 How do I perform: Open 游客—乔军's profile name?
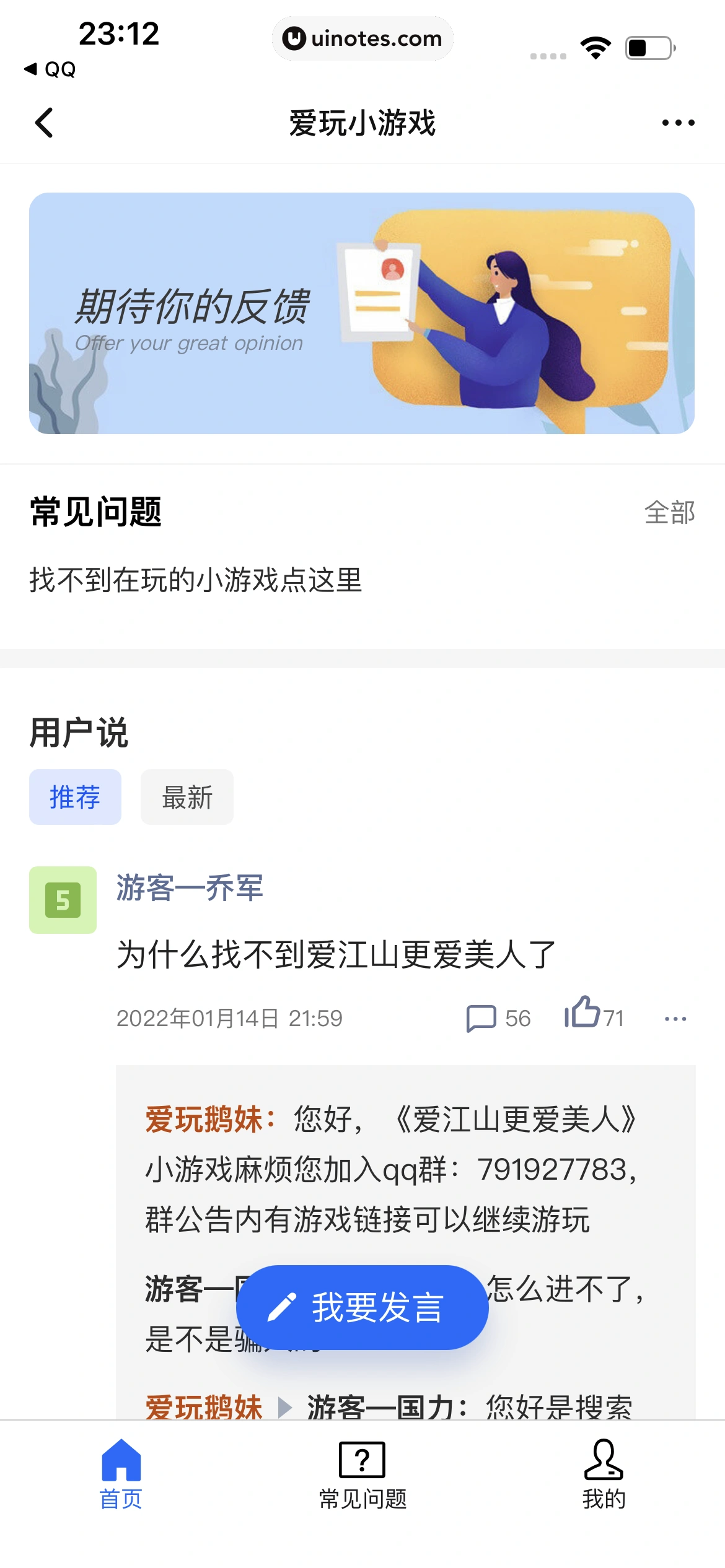(x=190, y=887)
